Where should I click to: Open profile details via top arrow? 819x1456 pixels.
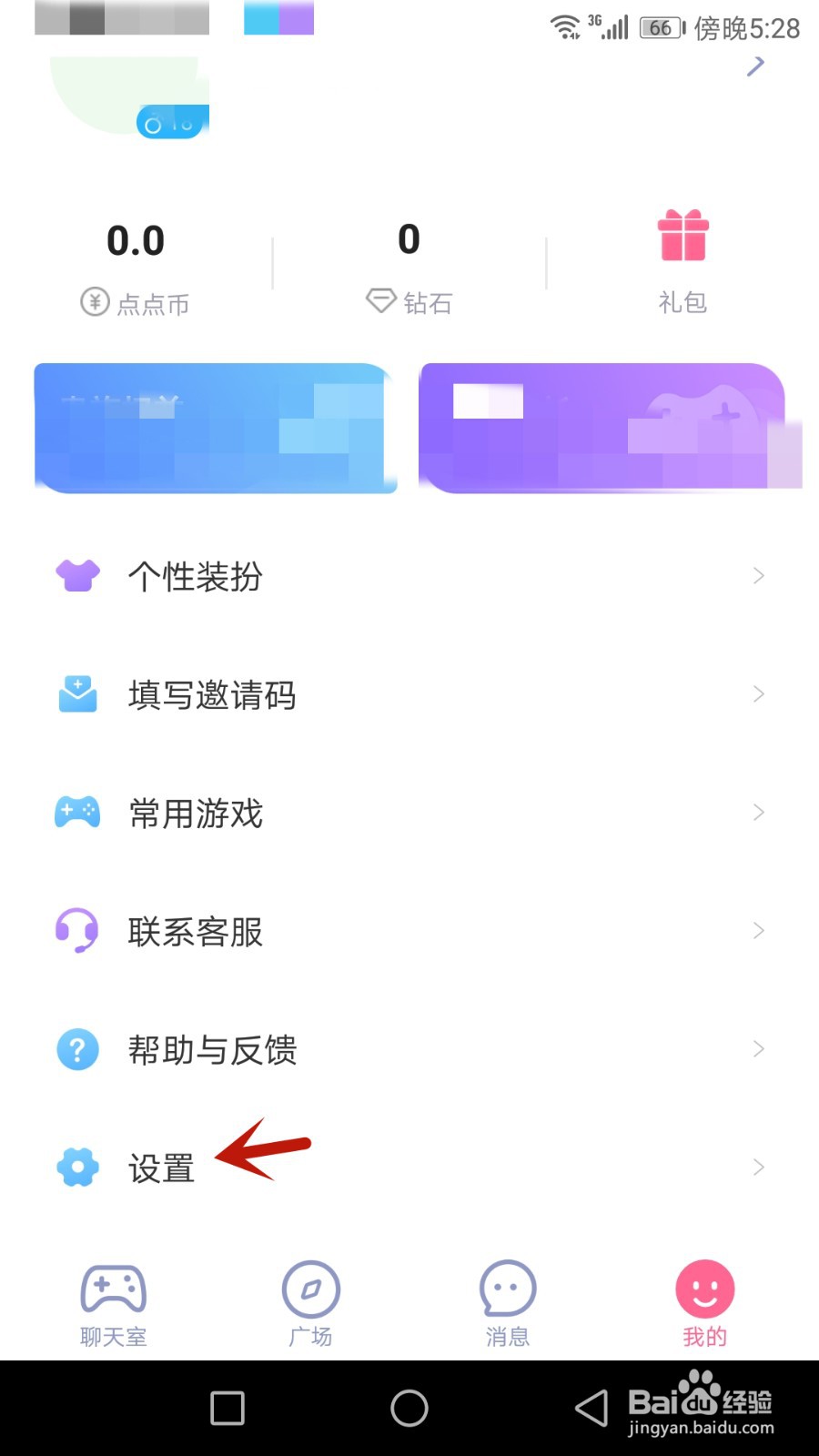755,66
